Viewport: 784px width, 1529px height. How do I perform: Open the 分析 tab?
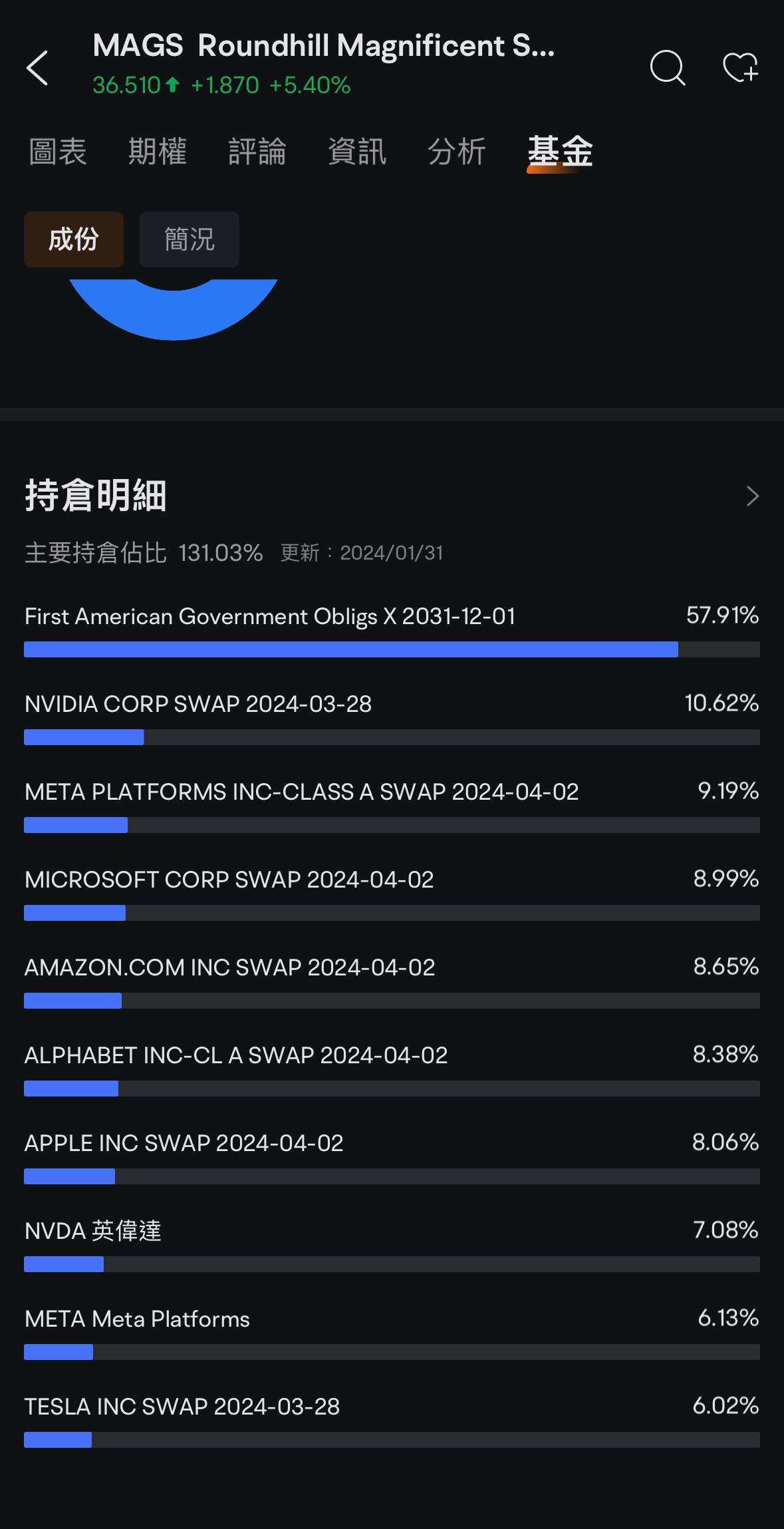coord(457,152)
